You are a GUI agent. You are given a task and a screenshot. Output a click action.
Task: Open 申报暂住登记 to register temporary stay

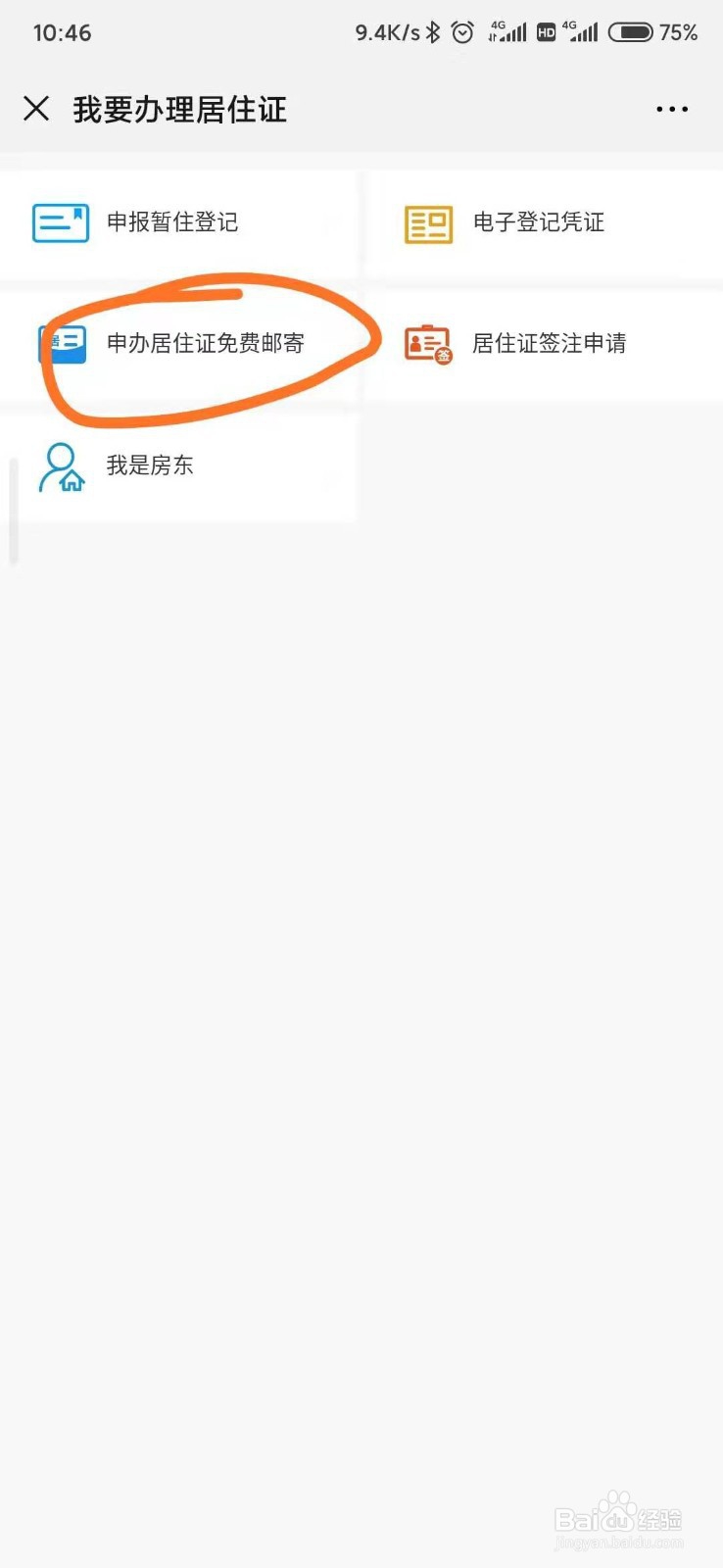[173, 222]
